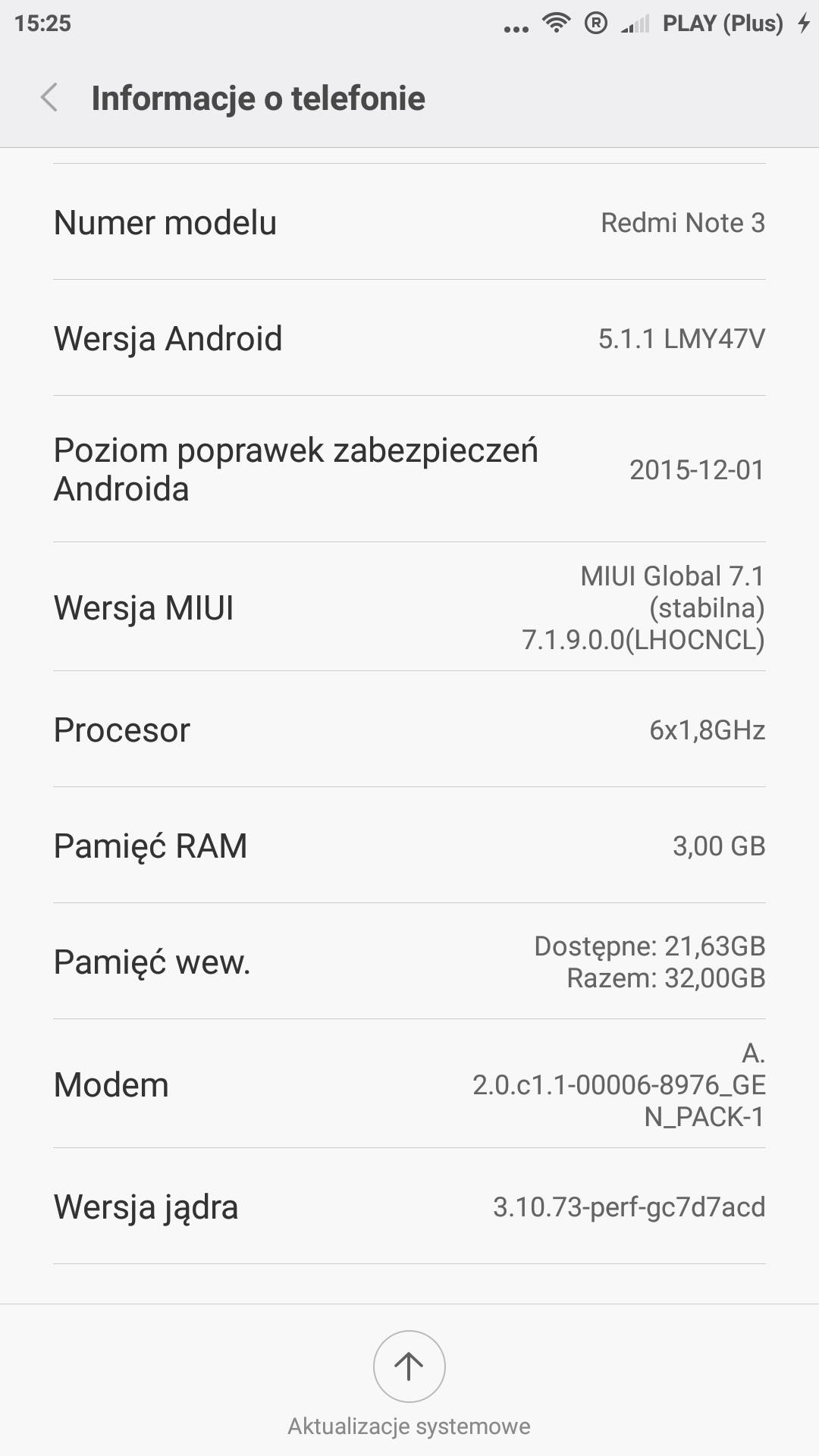Tap the Wersja Android row
819x1456 pixels.
[x=409, y=338]
